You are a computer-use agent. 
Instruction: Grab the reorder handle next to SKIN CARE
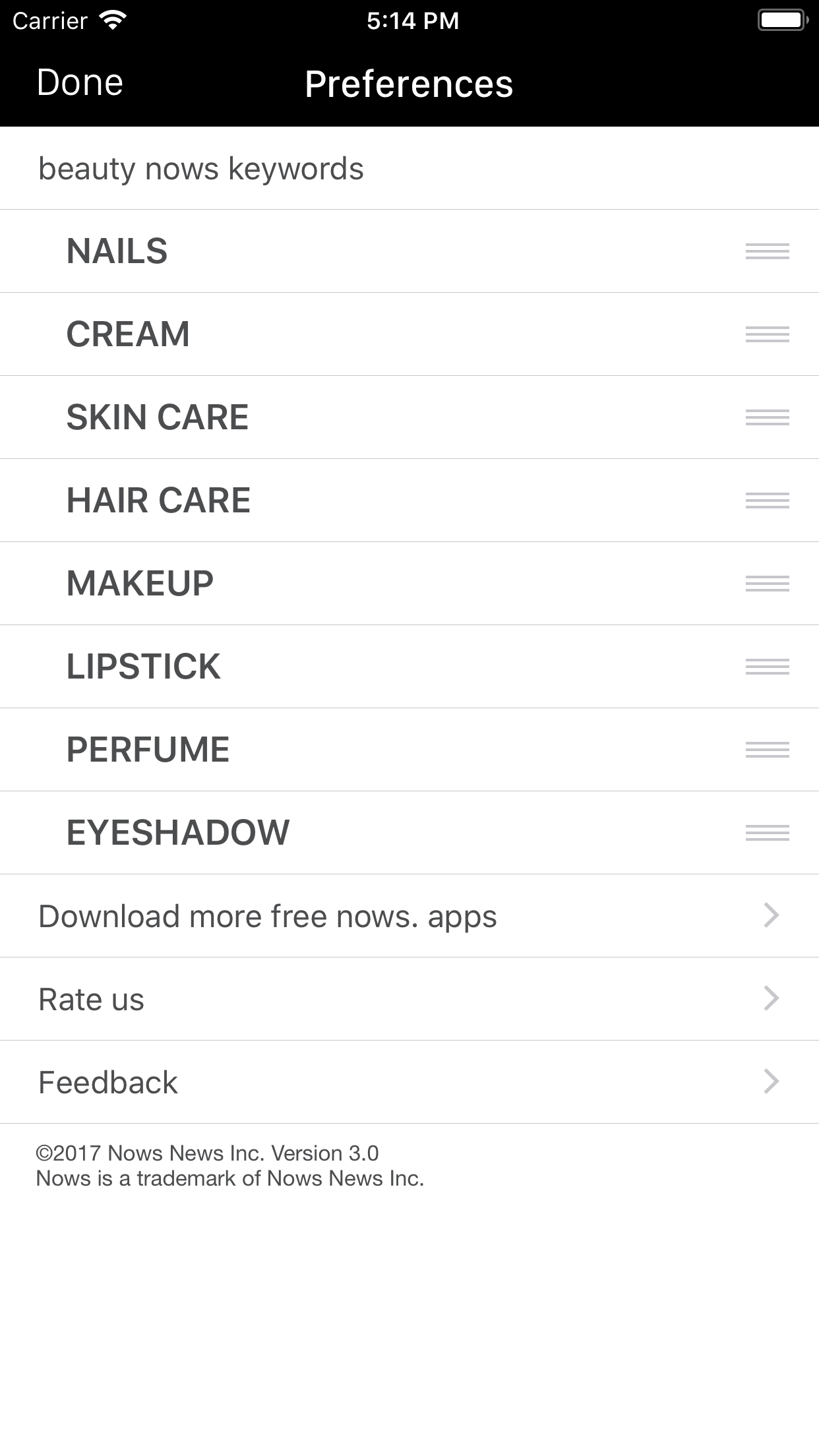pyautogui.click(x=767, y=417)
